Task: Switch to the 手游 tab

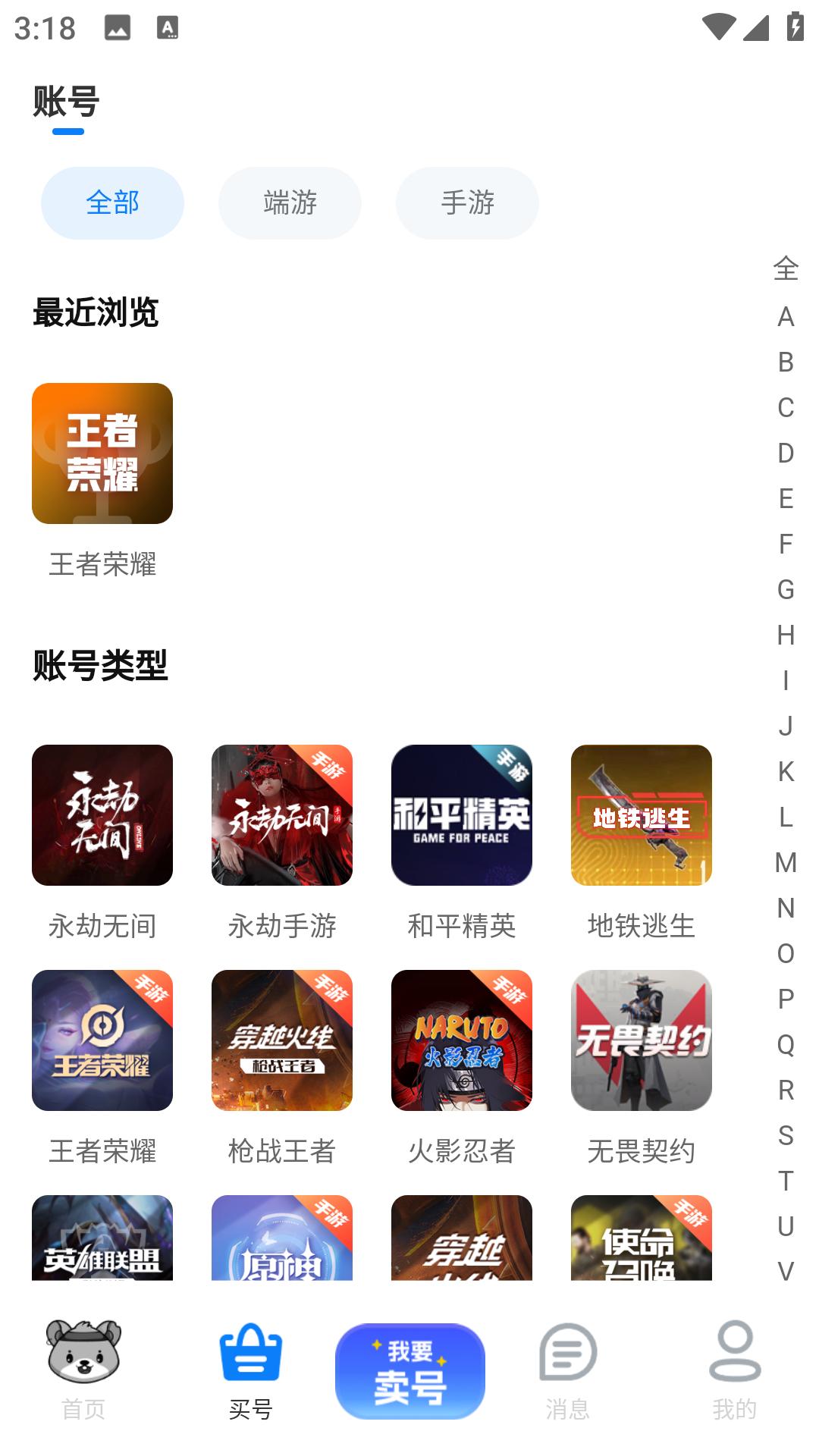Action: click(467, 202)
